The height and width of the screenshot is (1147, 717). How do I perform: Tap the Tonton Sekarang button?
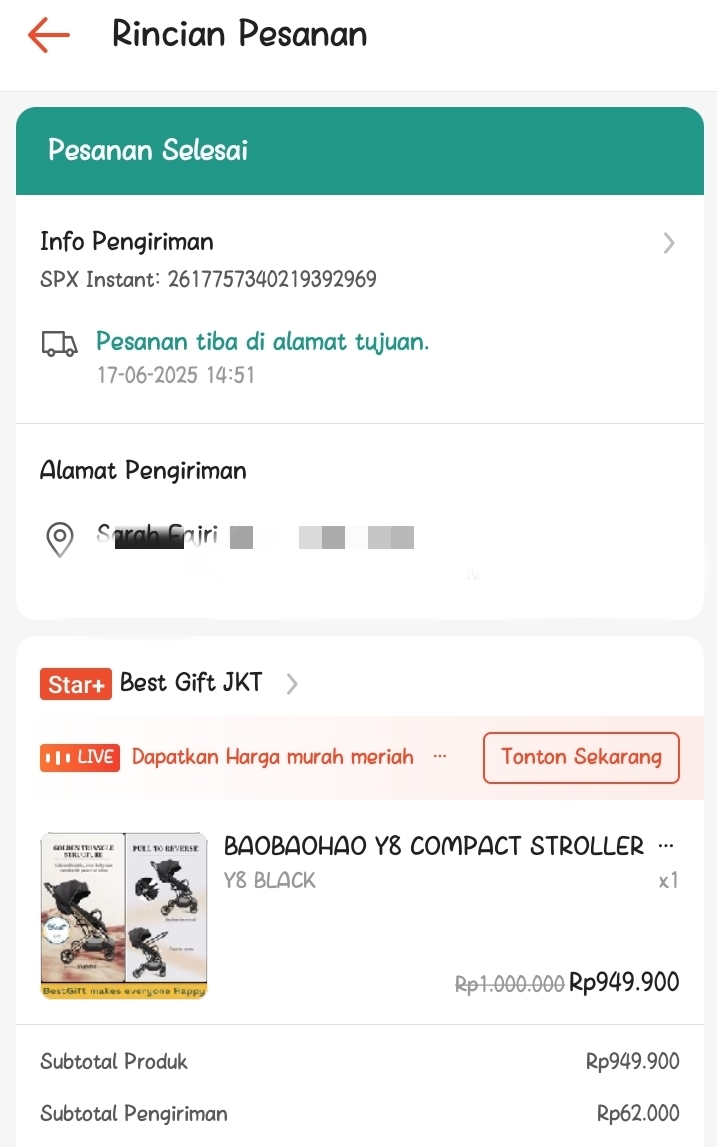tap(581, 757)
